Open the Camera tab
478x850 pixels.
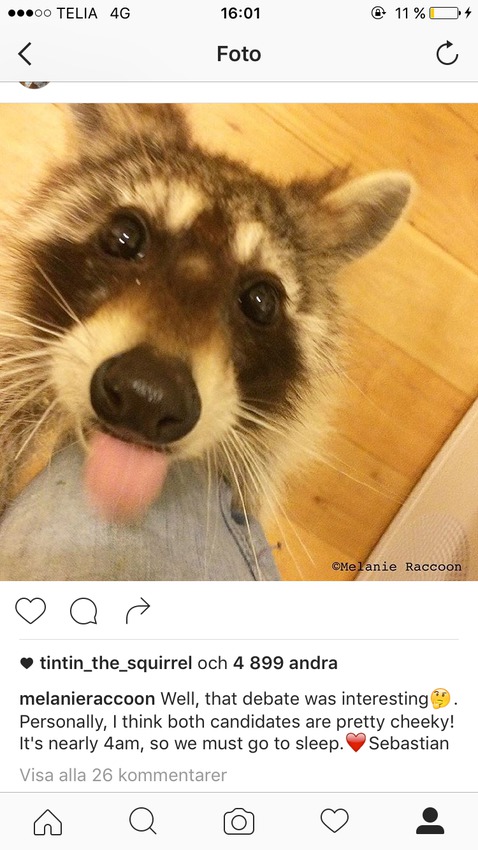tap(239, 821)
